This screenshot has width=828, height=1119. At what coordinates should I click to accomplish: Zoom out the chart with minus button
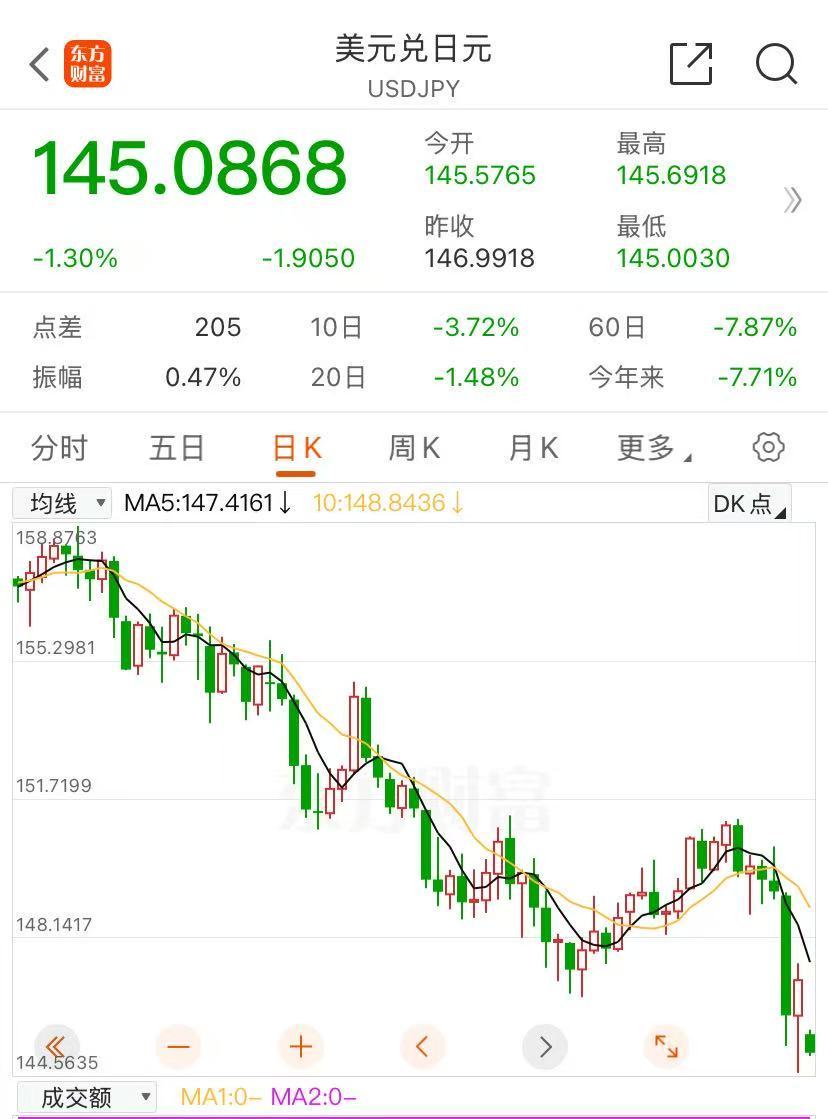(x=179, y=1047)
